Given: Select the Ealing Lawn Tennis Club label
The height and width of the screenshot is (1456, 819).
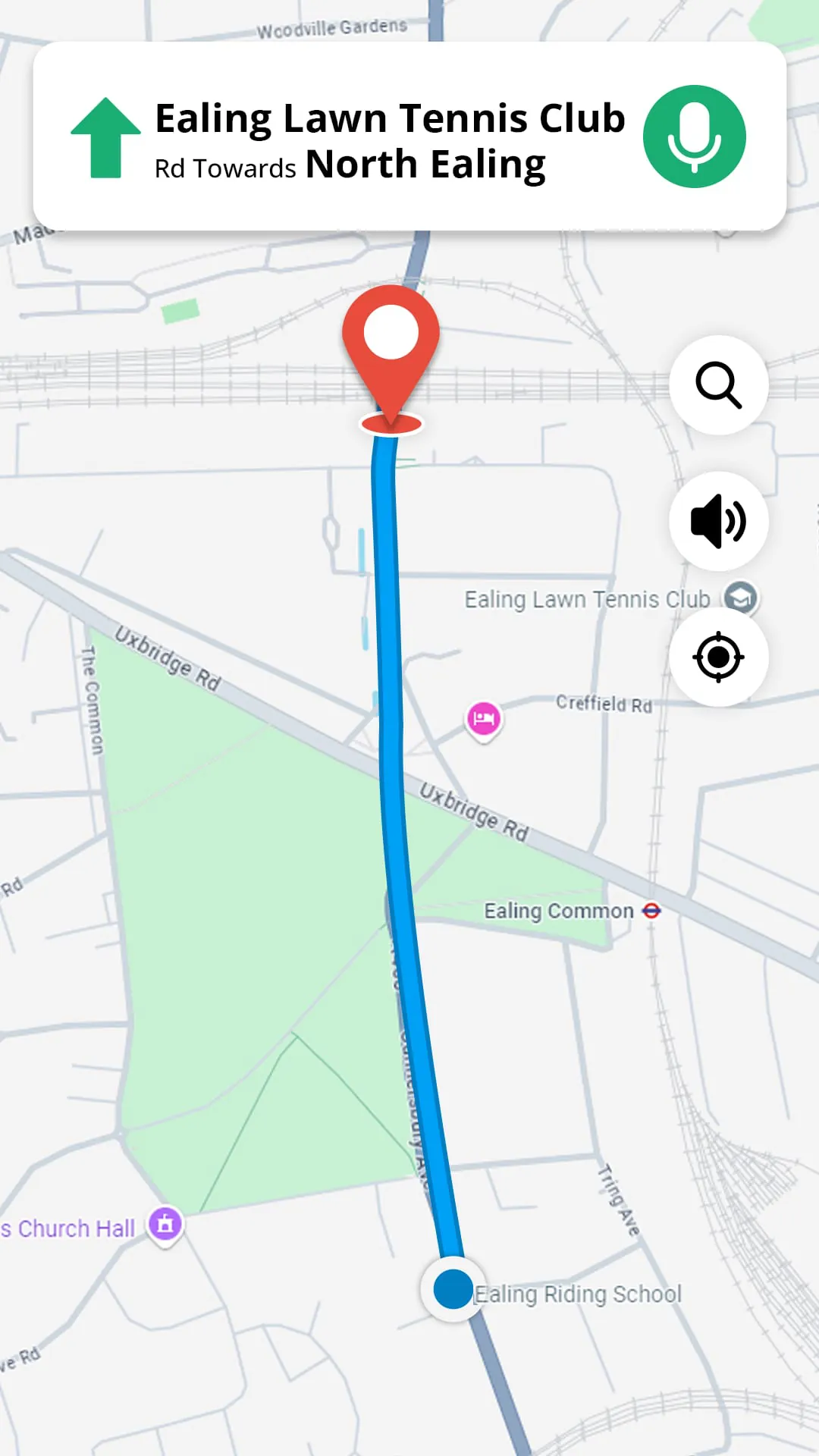Looking at the screenshot, I should point(586,598).
